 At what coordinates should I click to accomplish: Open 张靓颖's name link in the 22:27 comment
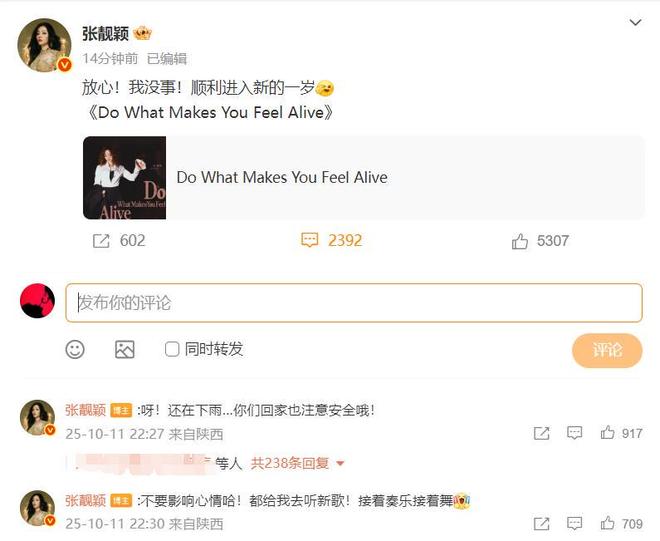pyautogui.click(x=85, y=410)
